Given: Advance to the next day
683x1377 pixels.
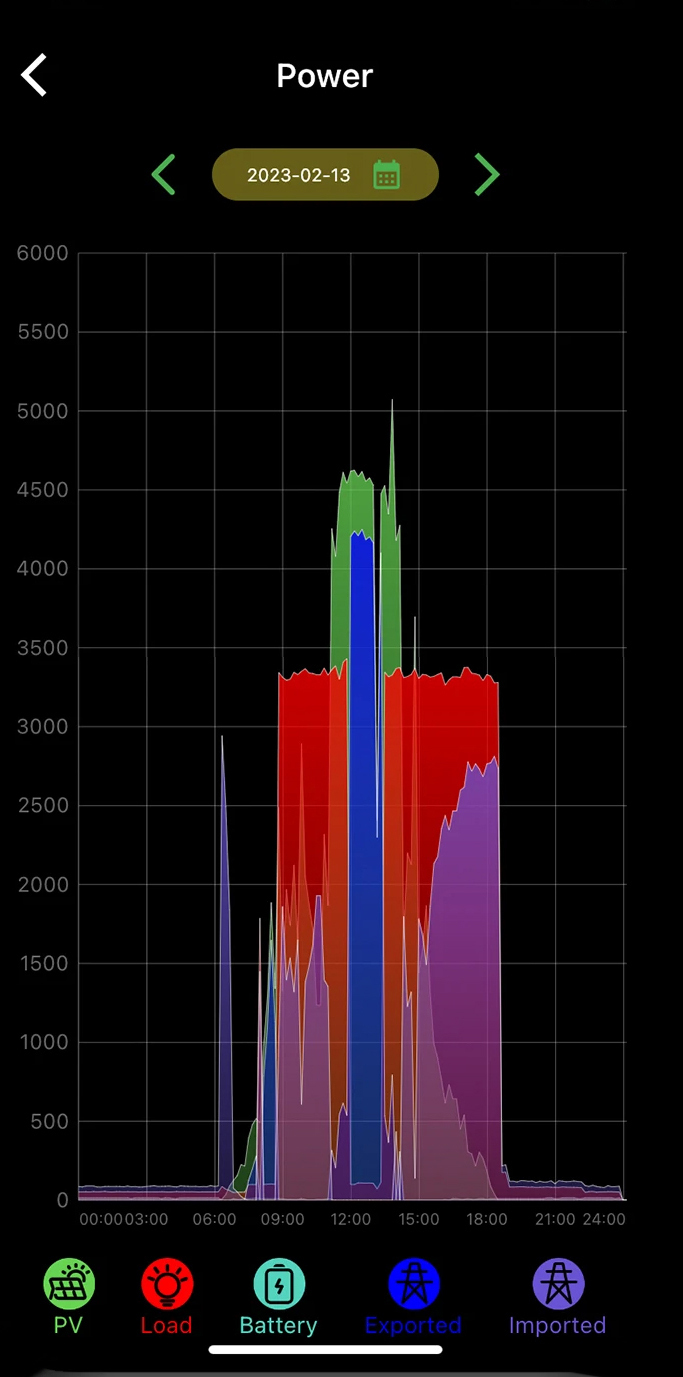Looking at the screenshot, I should 486,175.
